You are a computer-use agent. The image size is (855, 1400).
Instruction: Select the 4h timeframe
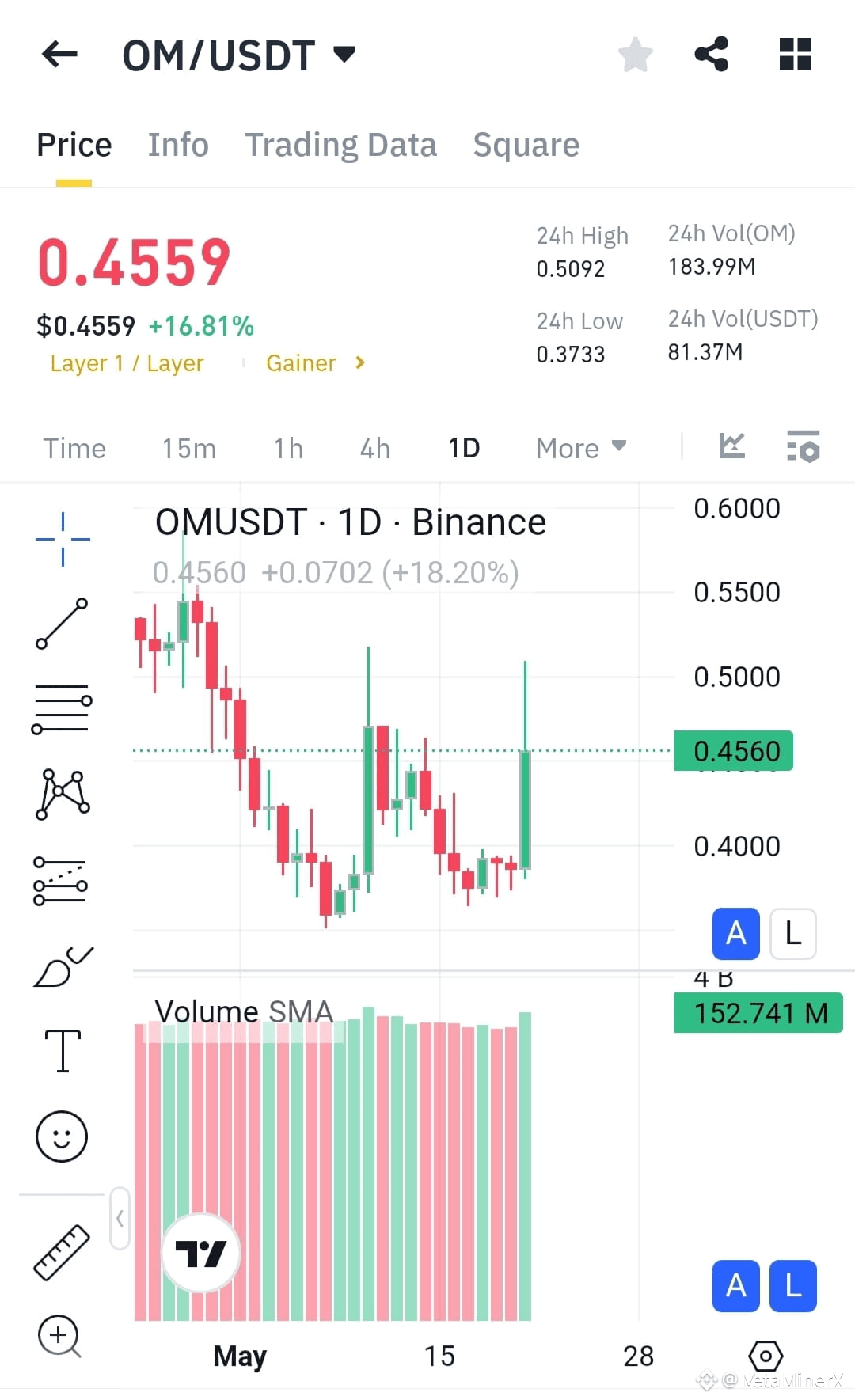[x=374, y=448]
